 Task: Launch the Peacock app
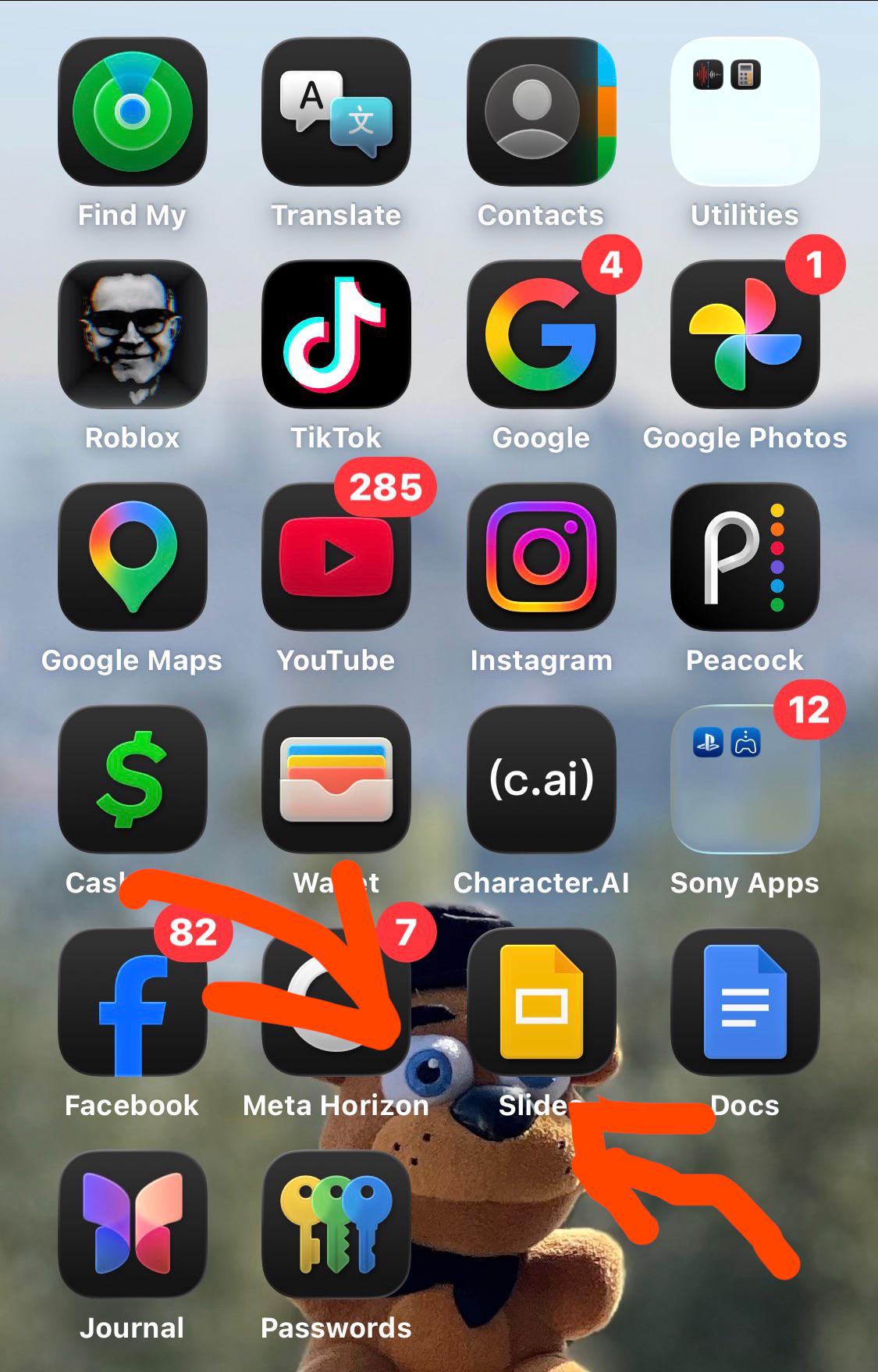click(x=745, y=557)
